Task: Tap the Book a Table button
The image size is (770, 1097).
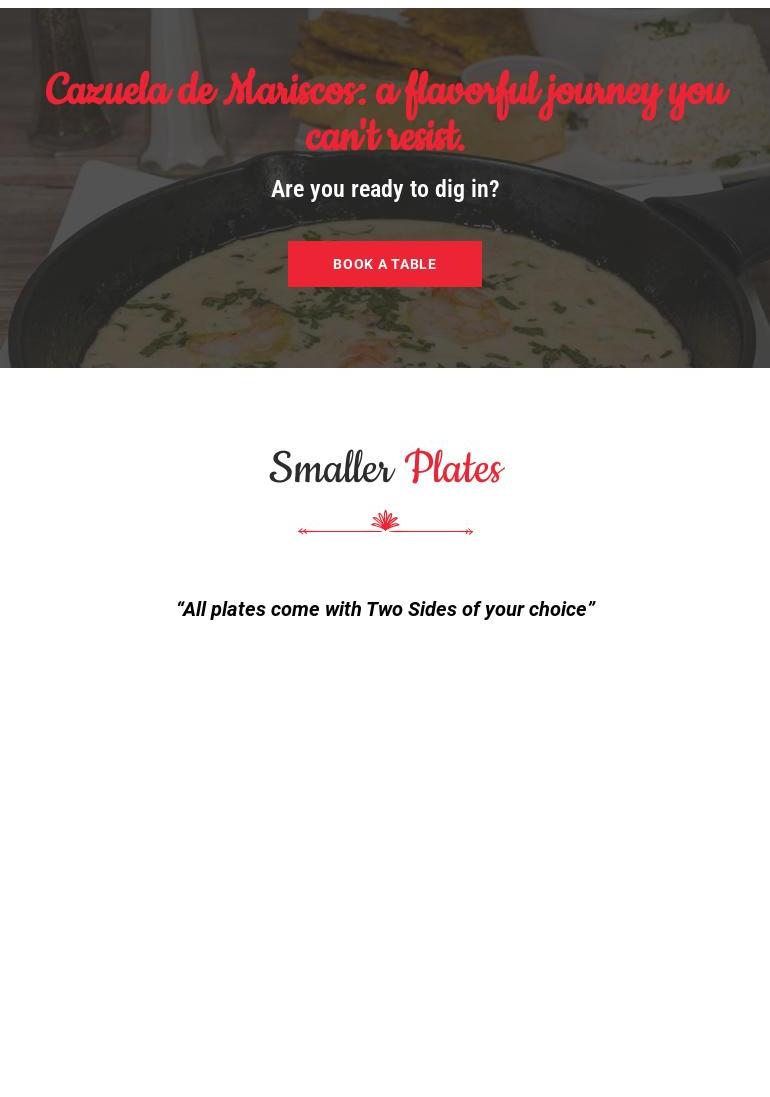Action: 385,264
